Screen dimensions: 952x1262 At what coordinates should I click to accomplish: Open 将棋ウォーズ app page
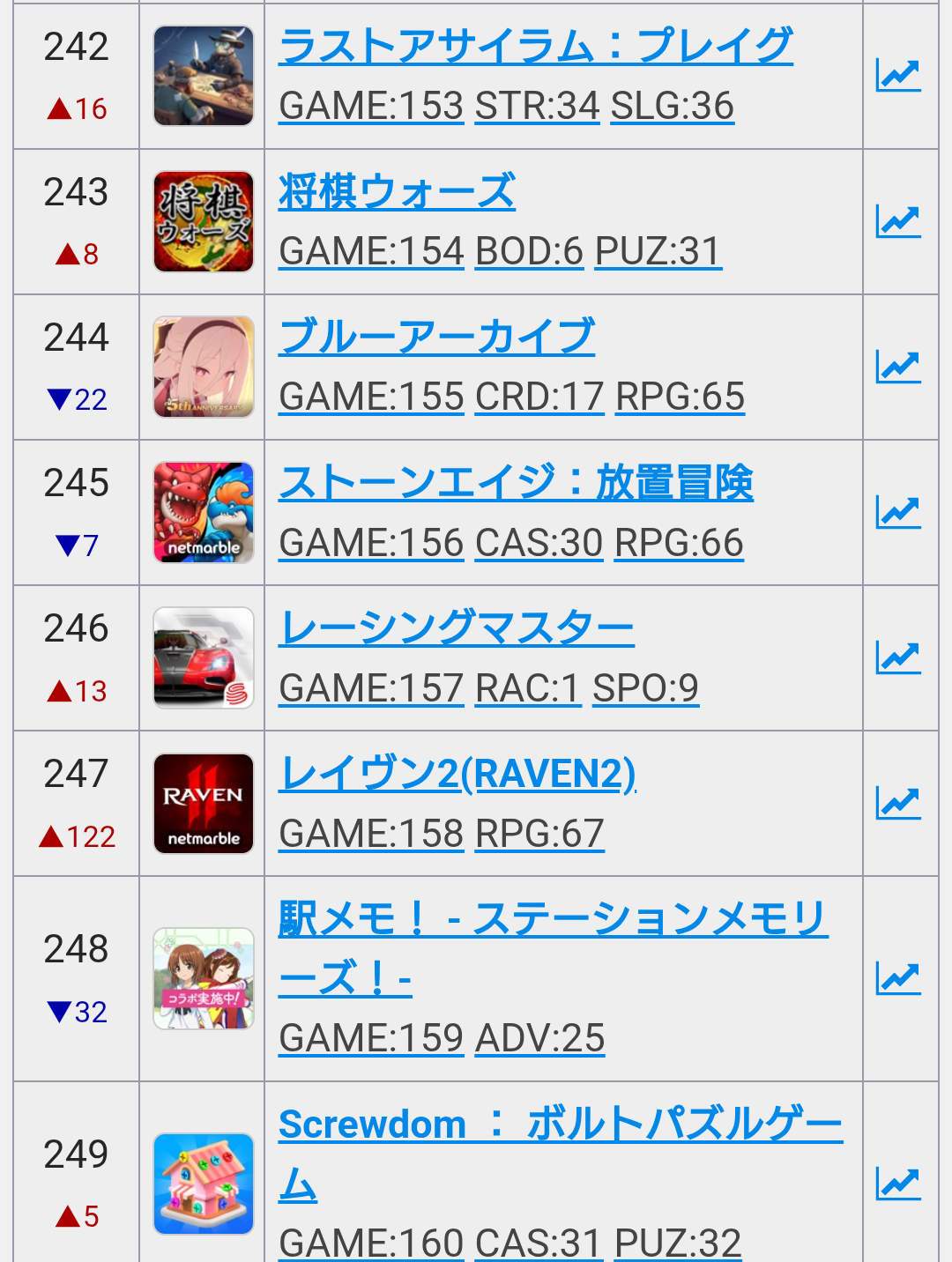pyautogui.click(x=397, y=191)
